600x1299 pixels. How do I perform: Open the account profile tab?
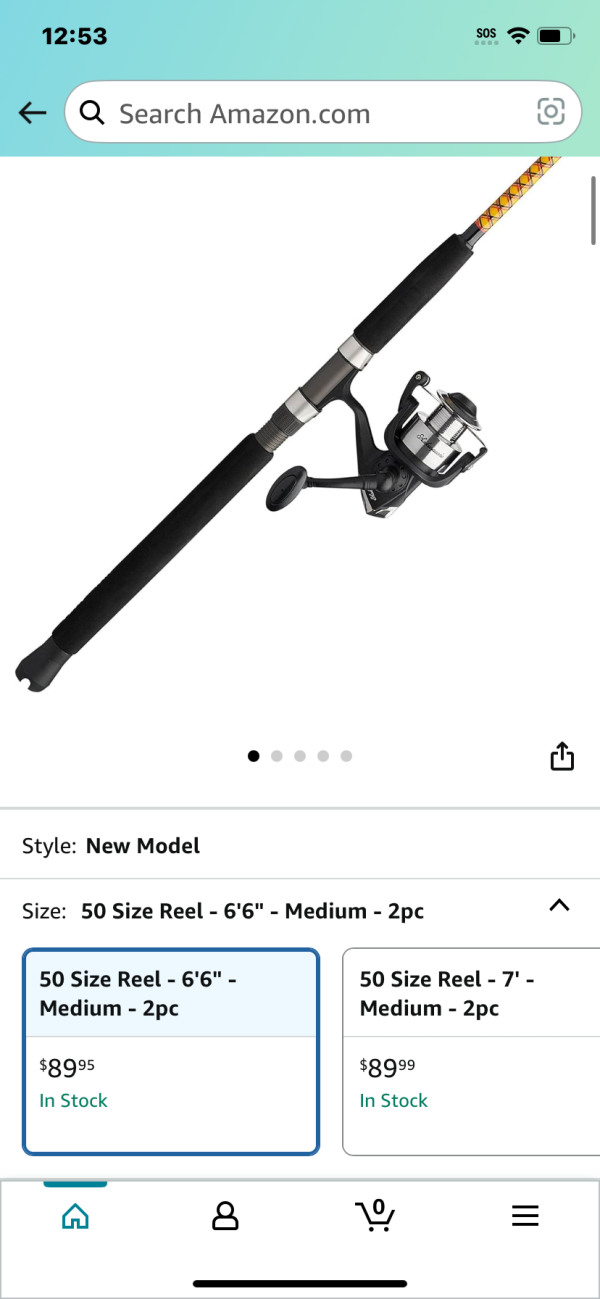(225, 1216)
